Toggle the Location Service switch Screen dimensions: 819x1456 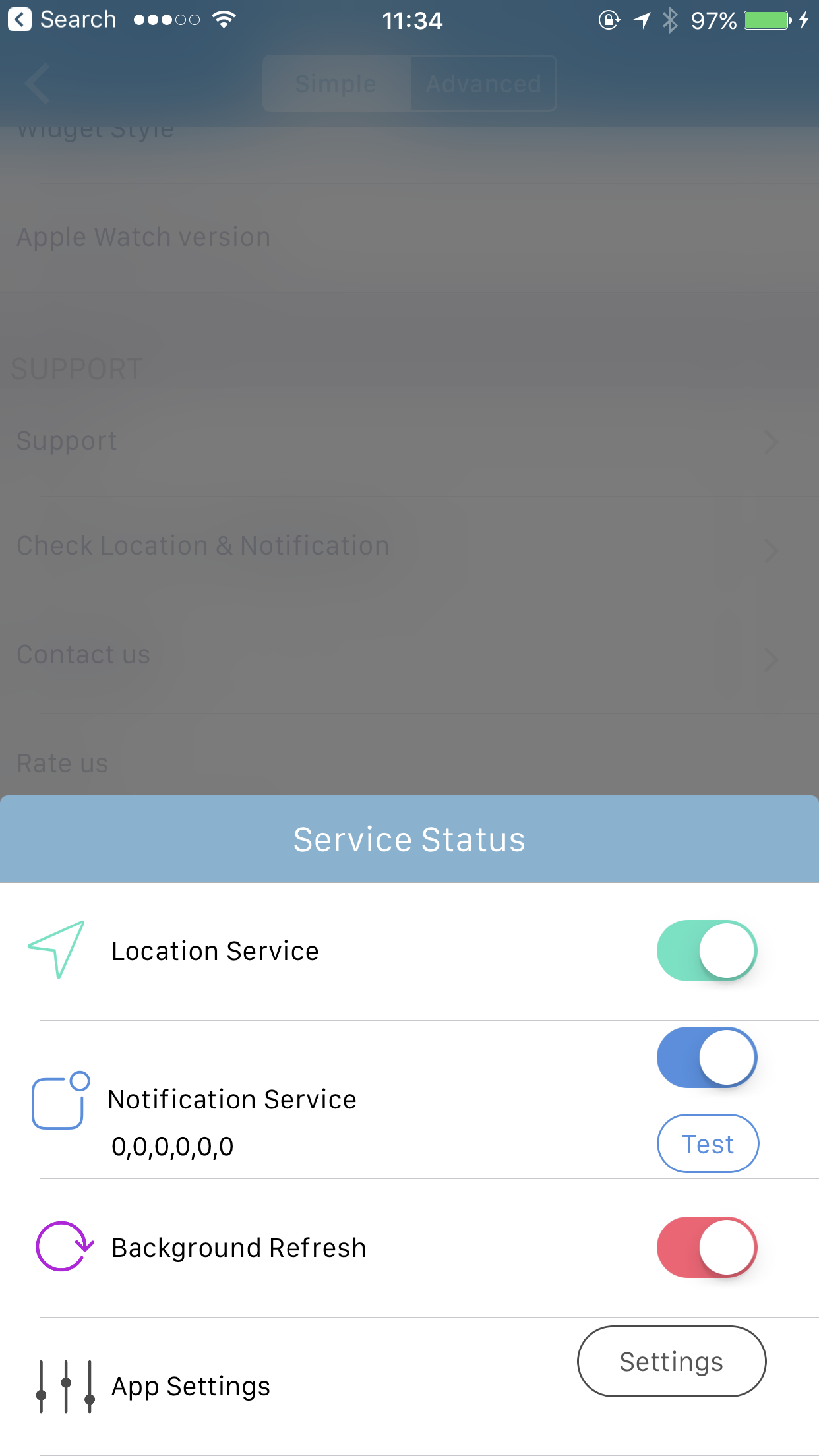click(706, 950)
